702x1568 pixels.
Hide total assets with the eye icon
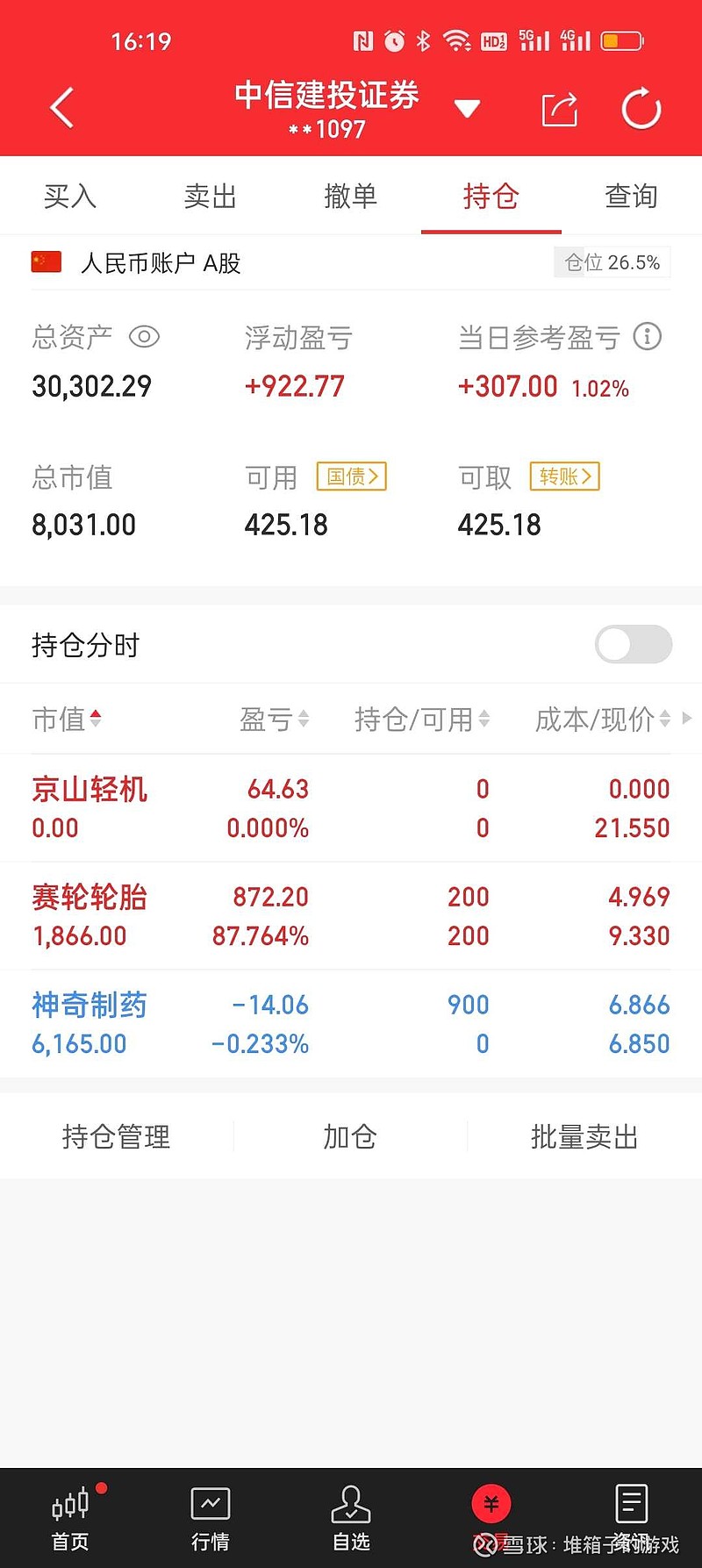tap(144, 337)
